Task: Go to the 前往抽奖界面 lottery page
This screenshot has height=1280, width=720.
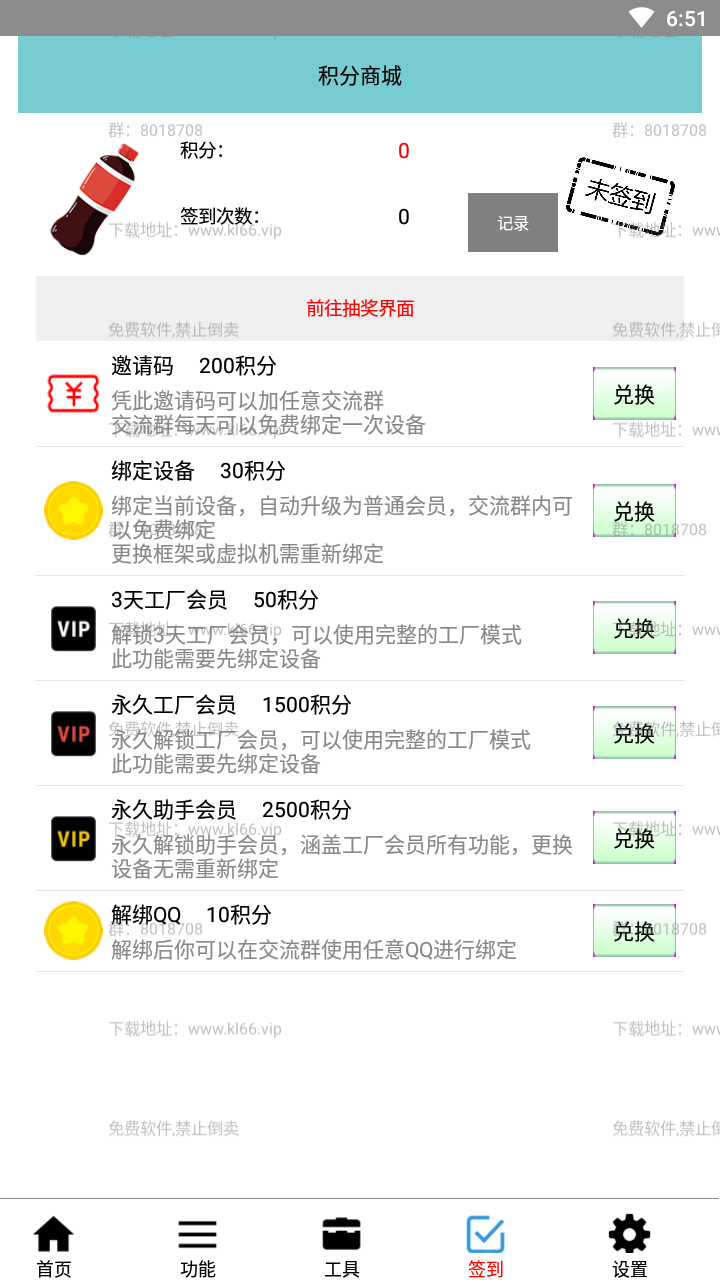Action: [x=360, y=308]
